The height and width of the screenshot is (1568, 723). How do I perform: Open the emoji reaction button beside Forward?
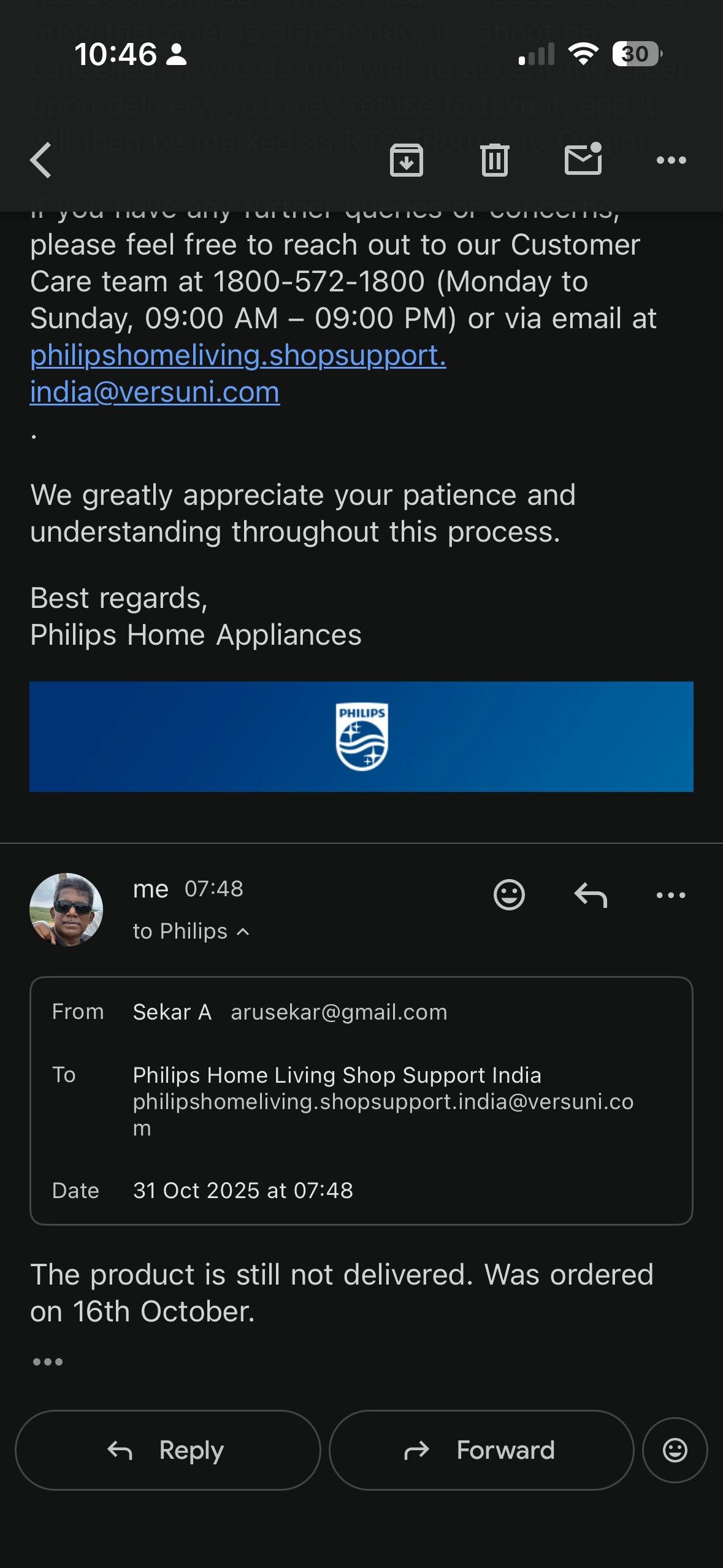click(x=675, y=1450)
